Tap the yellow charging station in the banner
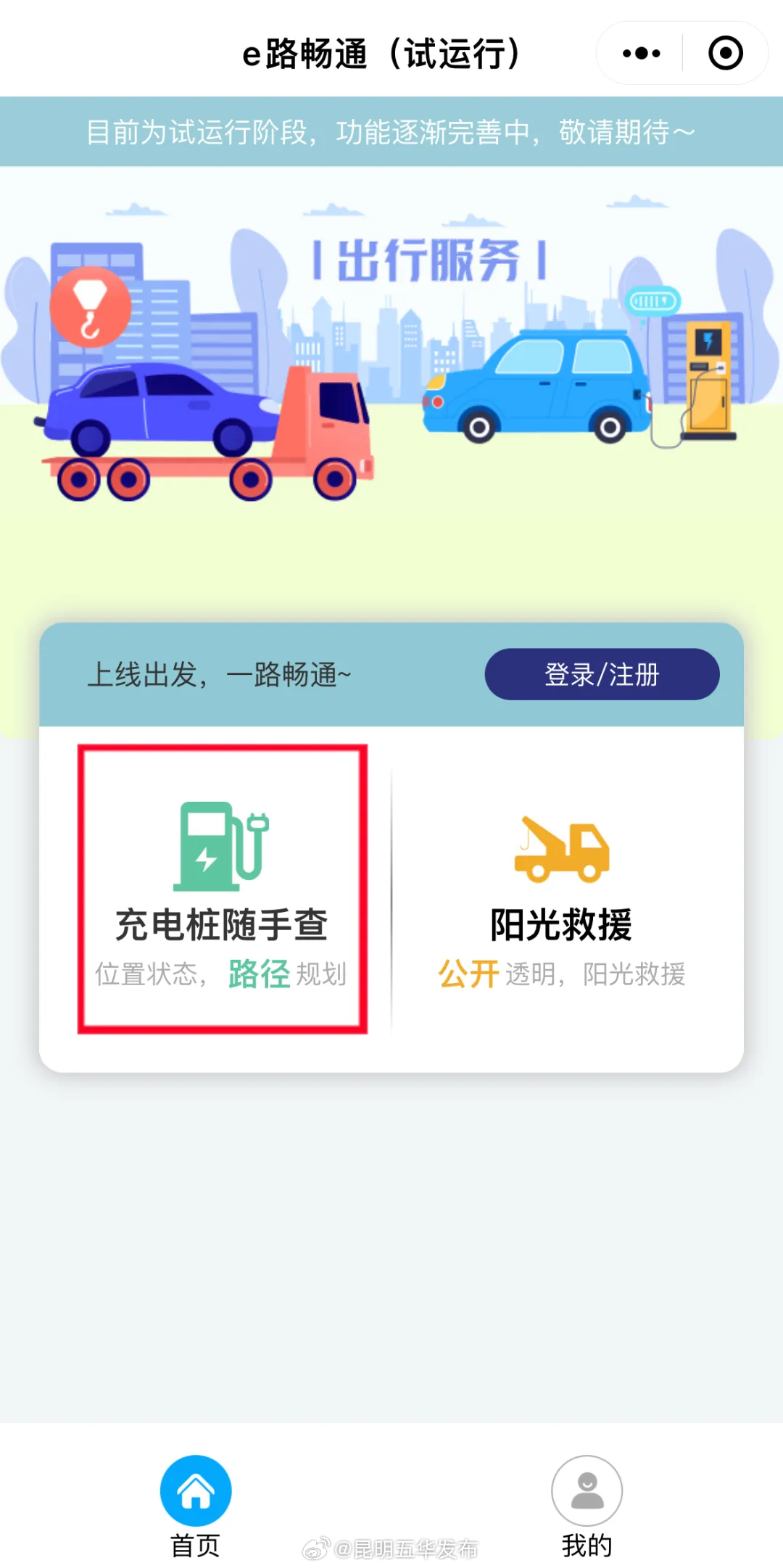Image resolution: width=783 pixels, height=1568 pixels. [x=707, y=377]
